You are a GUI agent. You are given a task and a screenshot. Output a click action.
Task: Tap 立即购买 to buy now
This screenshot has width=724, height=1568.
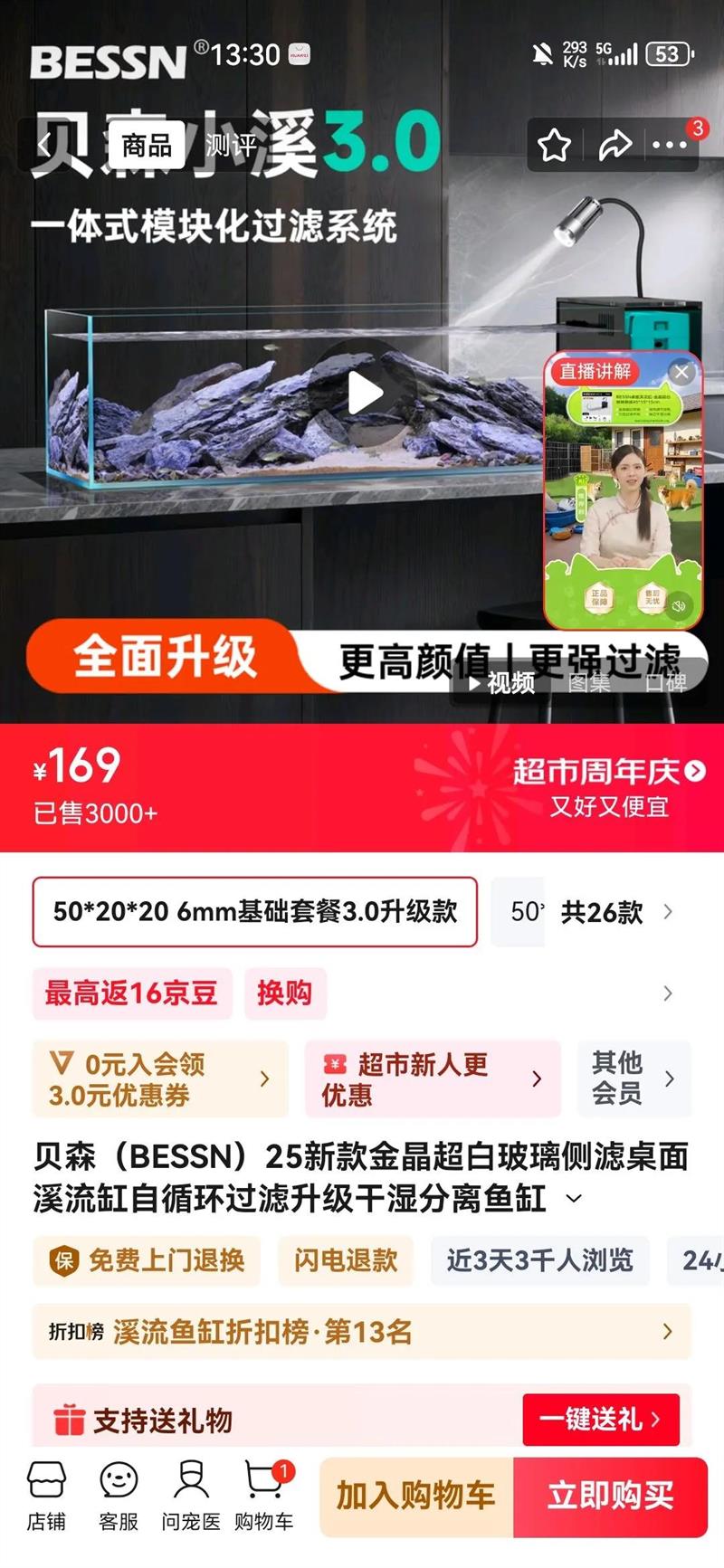coord(611,1497)
